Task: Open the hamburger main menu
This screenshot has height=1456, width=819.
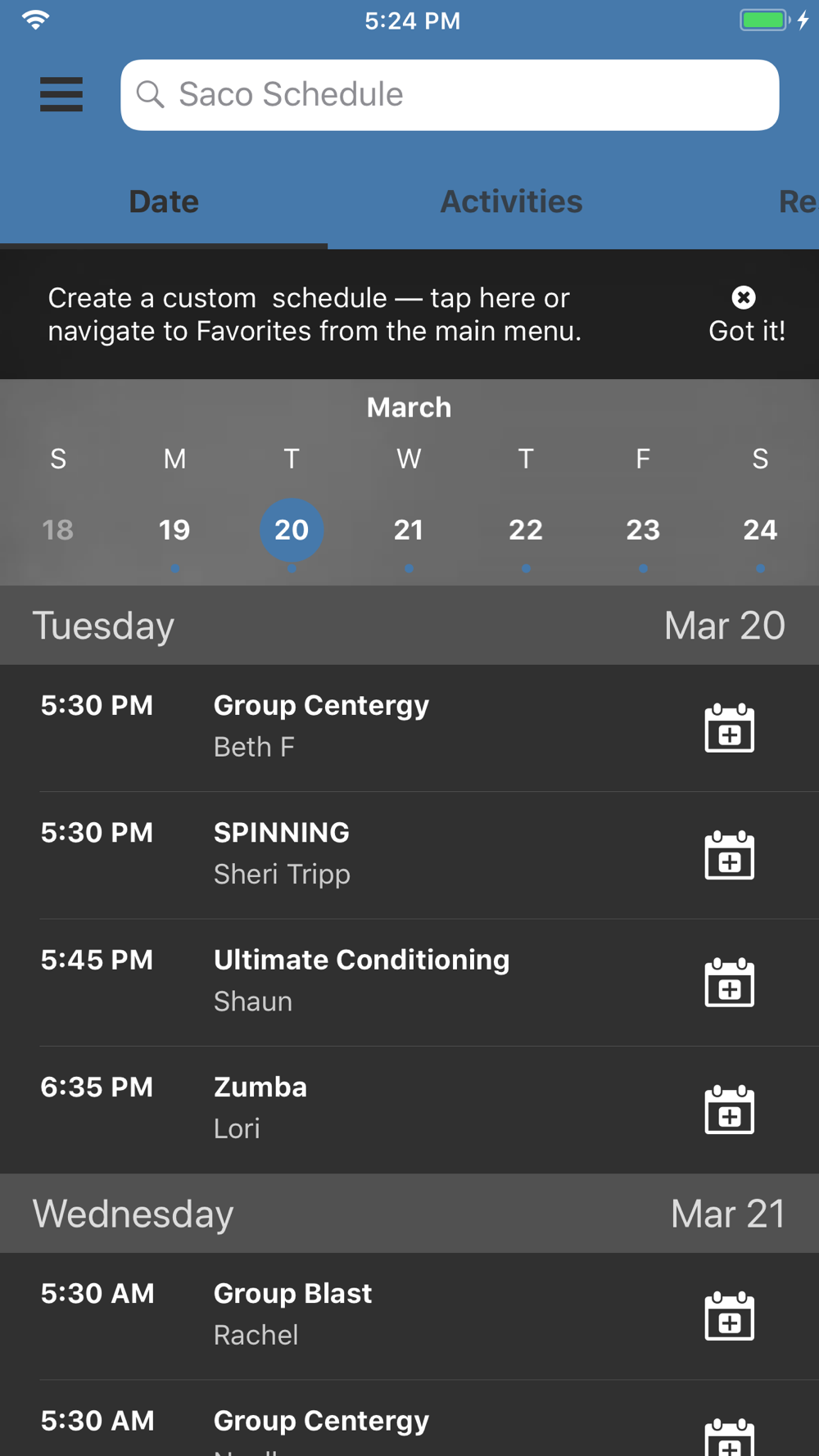Action: click(61, 94)
